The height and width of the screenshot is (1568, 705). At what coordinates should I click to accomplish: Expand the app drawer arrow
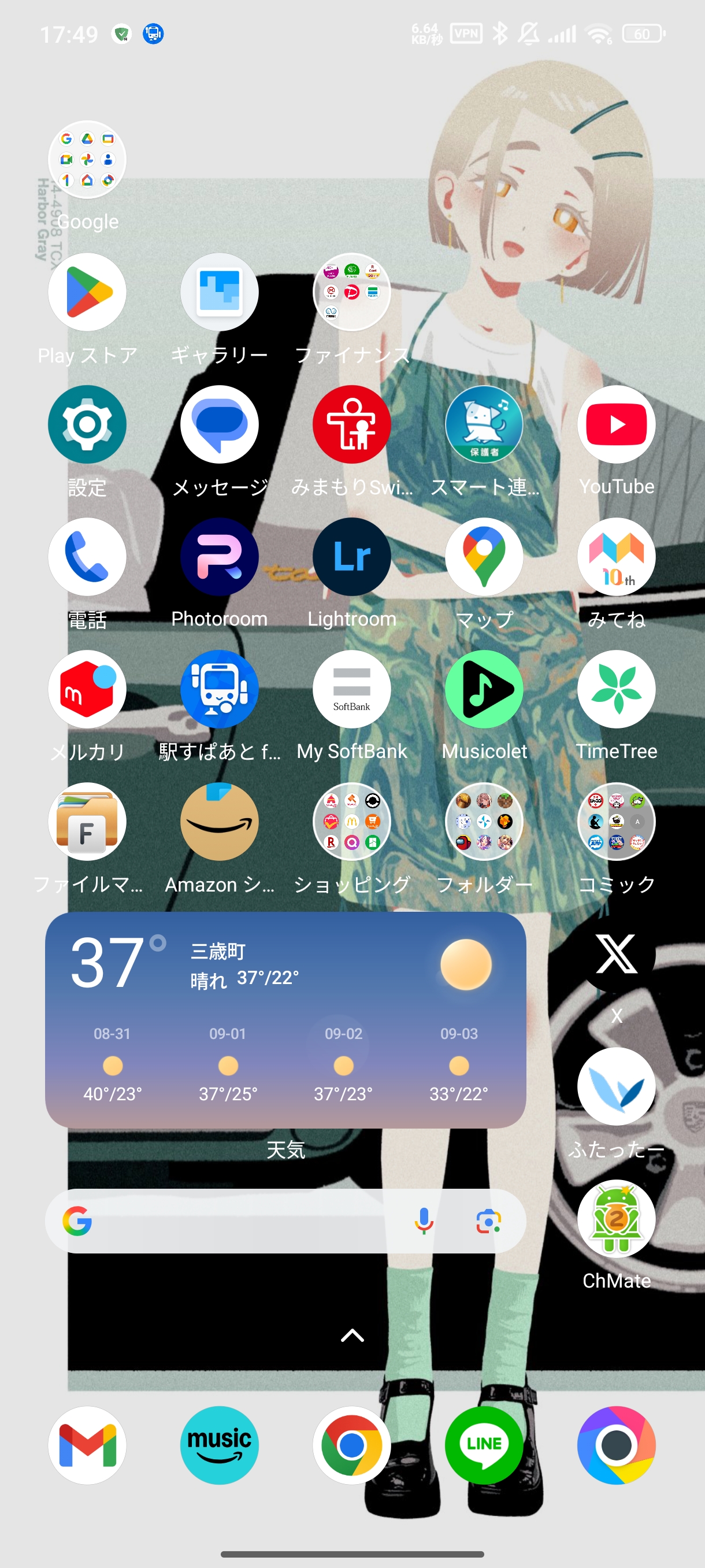[352, 1336]
